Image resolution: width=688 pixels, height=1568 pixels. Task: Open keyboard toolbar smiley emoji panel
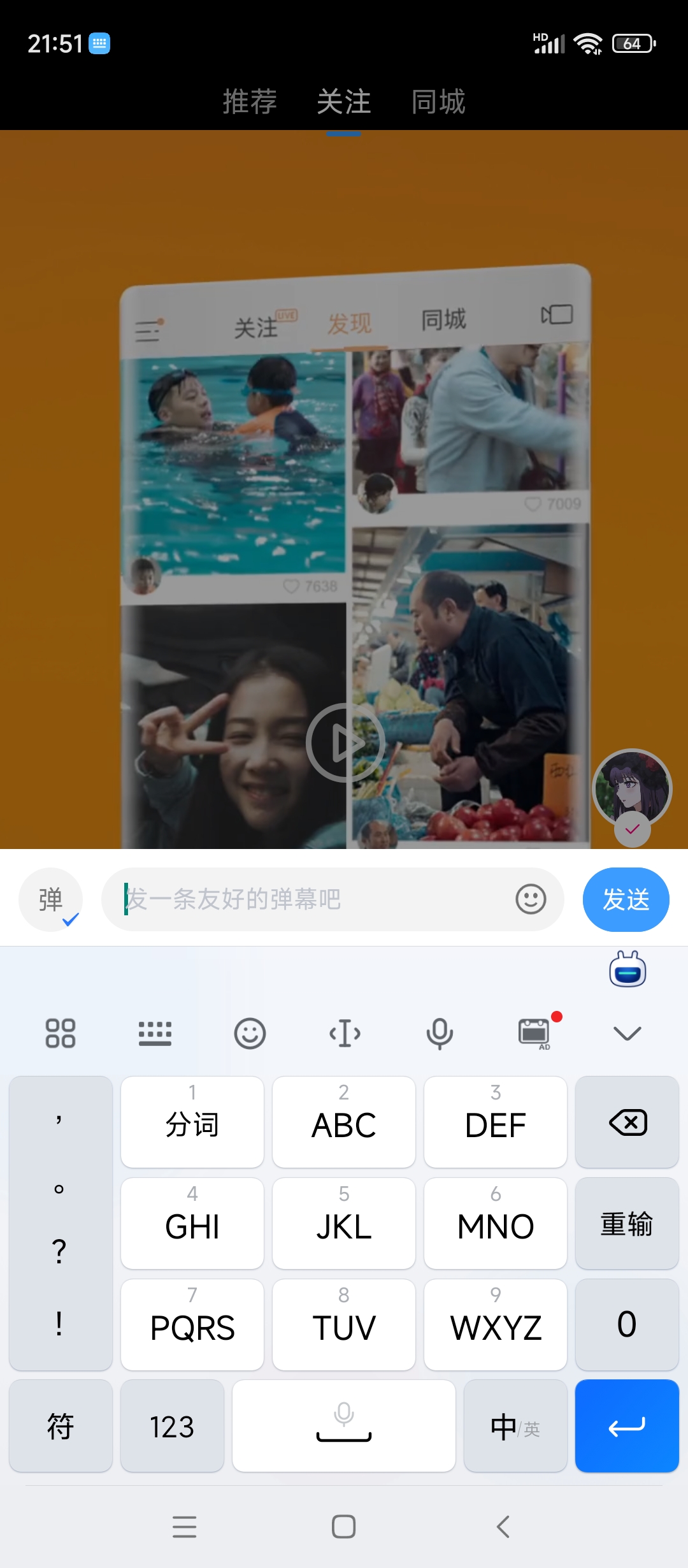250,1033
